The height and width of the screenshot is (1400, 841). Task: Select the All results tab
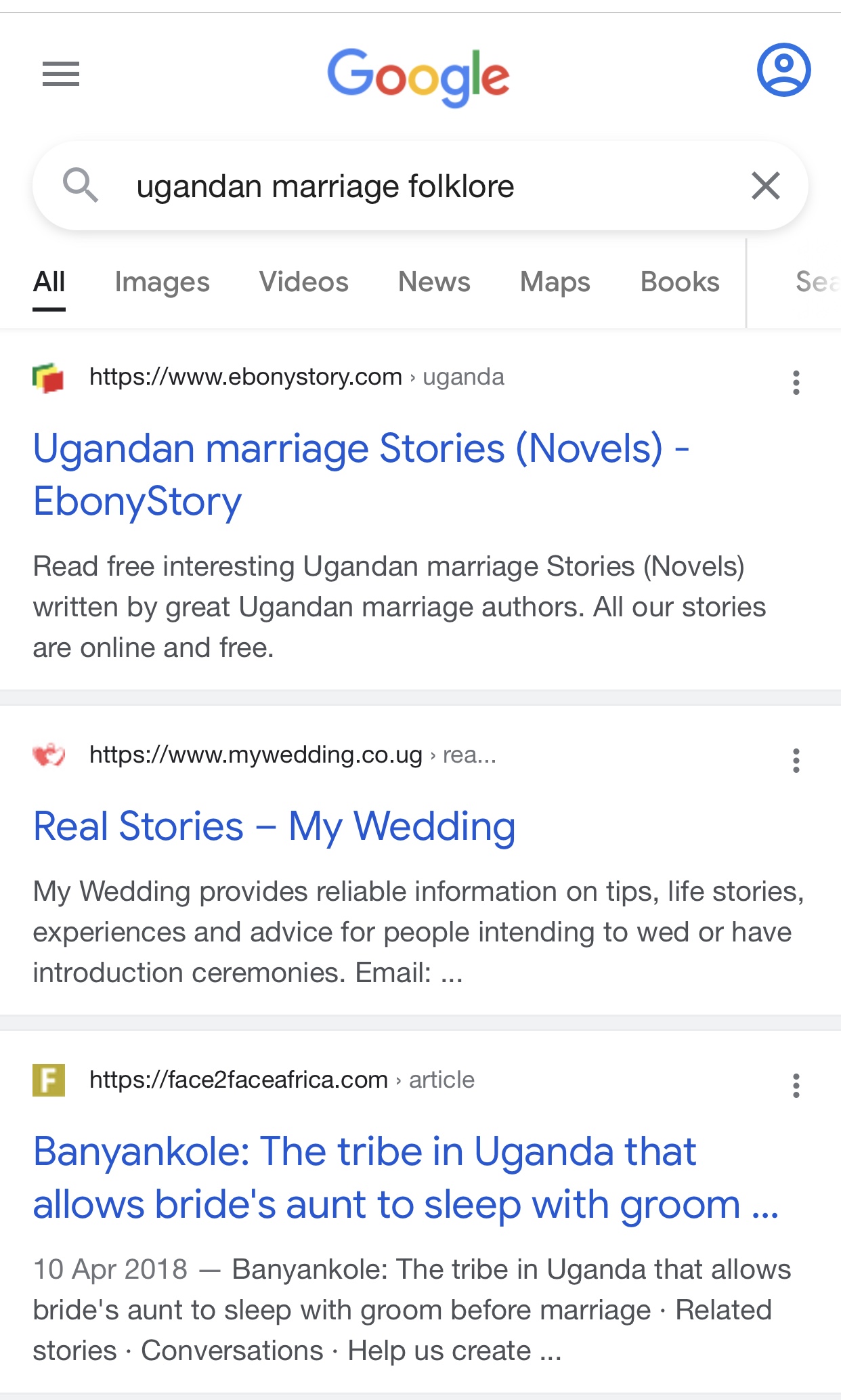tap(49, 282)
